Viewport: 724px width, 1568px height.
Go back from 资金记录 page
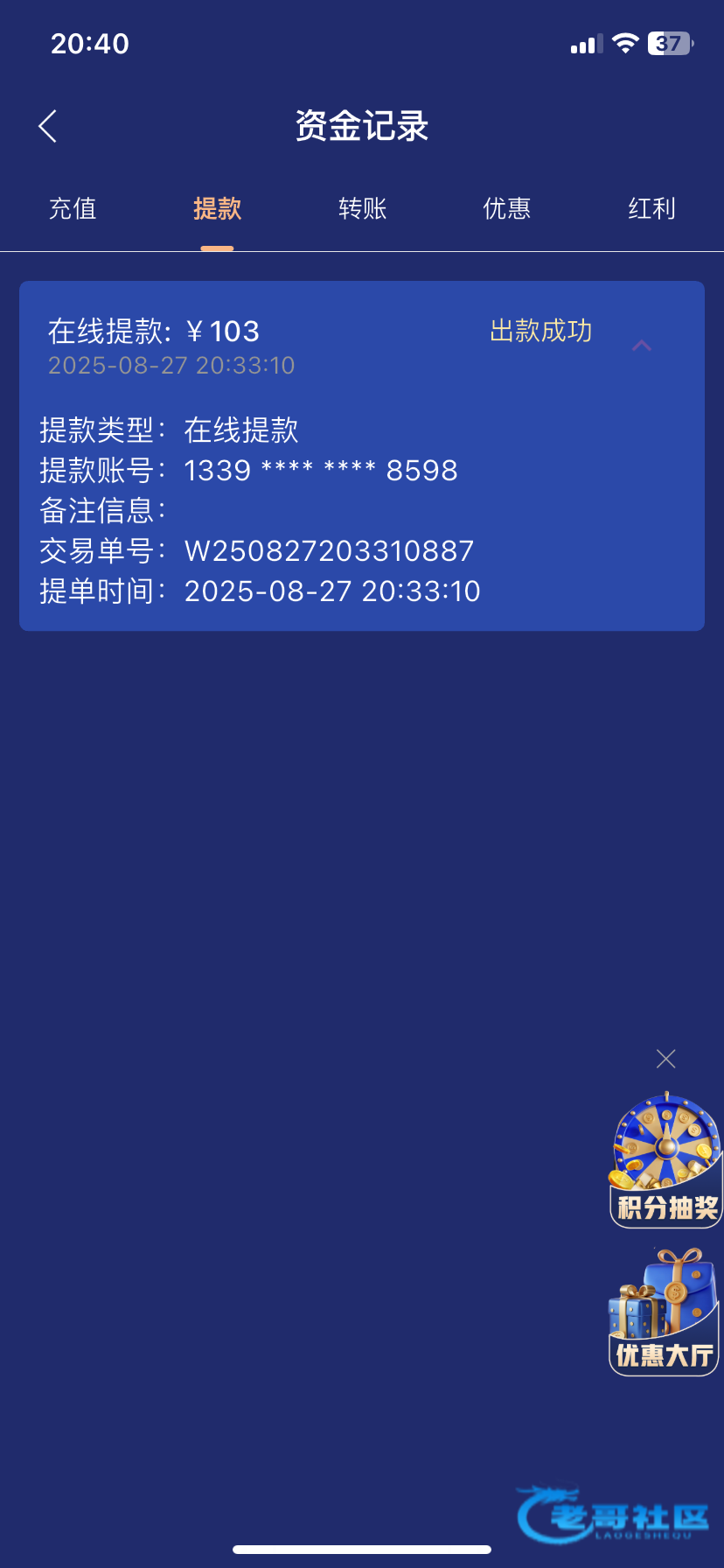[x=48, y=126]
